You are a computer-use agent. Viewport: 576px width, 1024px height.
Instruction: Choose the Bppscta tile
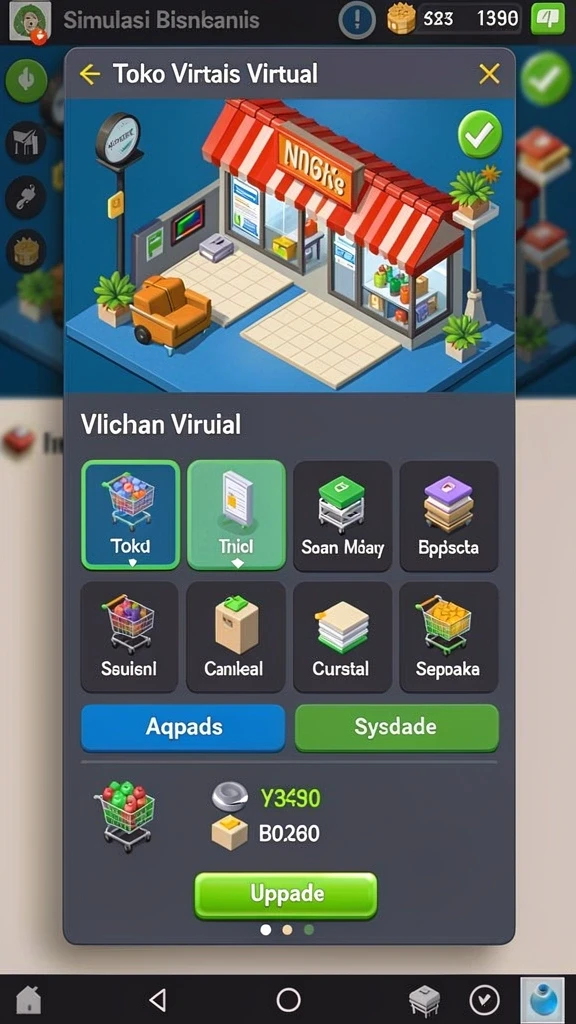(x=449, y=516)
